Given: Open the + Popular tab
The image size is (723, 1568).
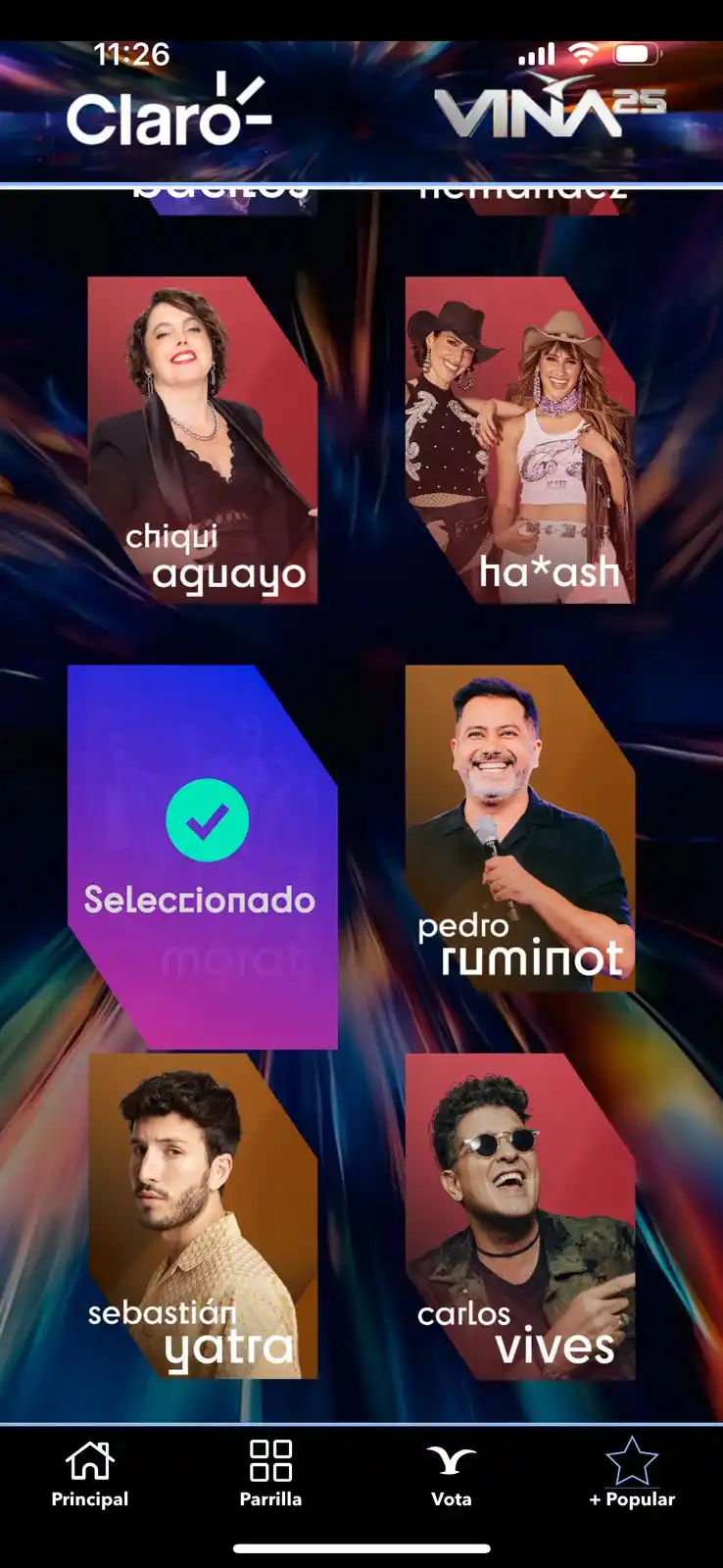Looking at the screenshot, I should [632, 1474].
